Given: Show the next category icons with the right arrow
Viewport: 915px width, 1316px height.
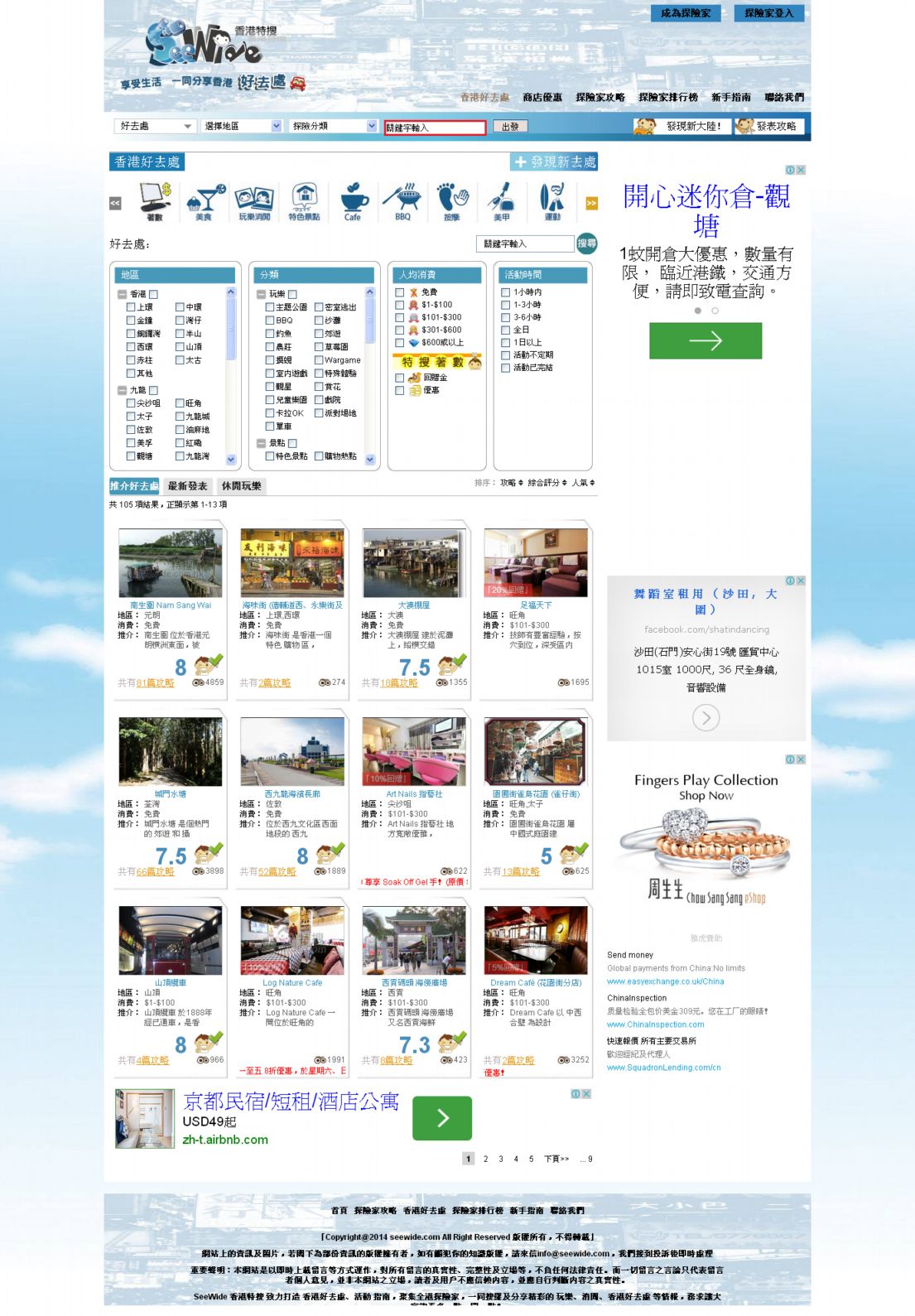Looking at the screenshot, I should click(591, 203).
